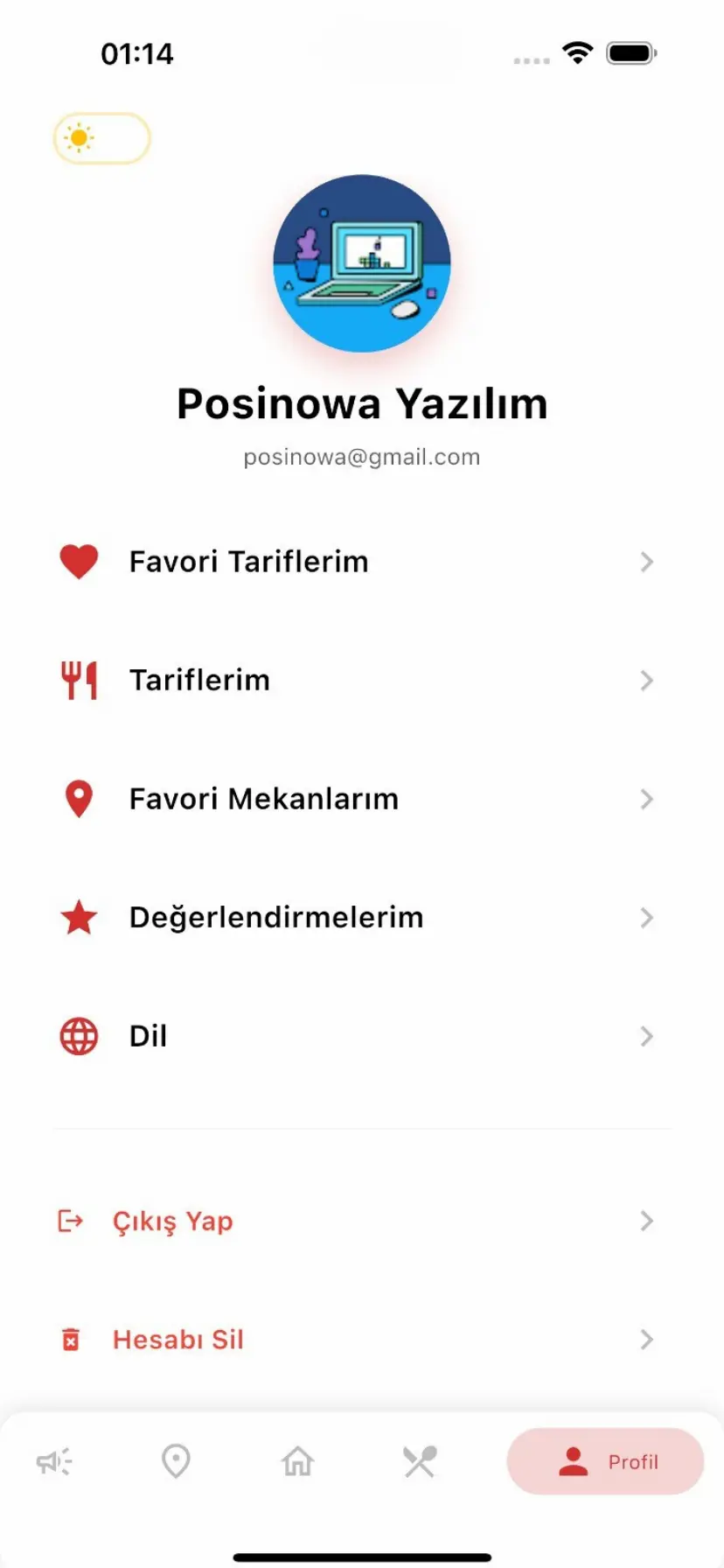The width and height of the screenshot is (724, 1568).
Task: Select the heart icon for Favori Tariflerim
Action: [79, 561]
